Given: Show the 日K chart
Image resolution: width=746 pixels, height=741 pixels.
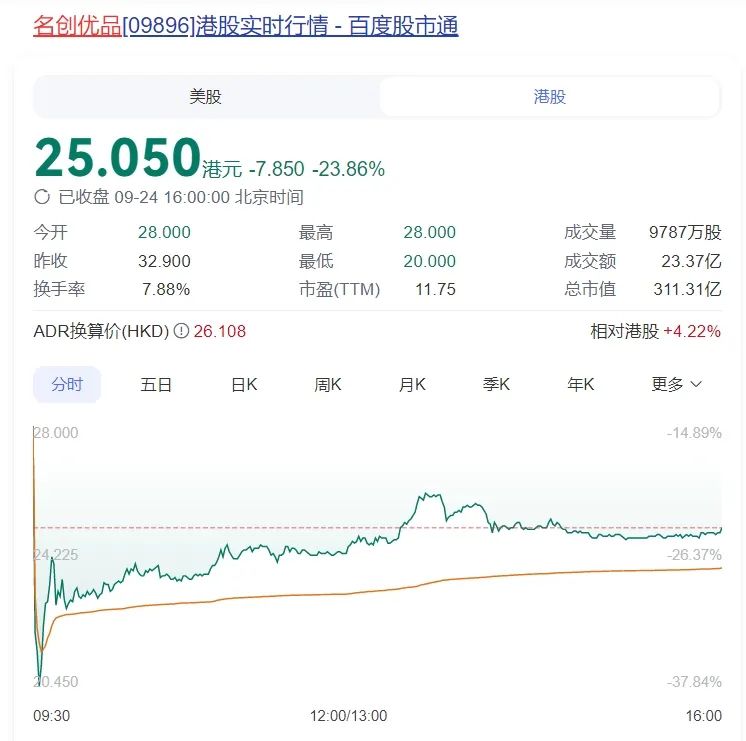Looking at the screenshot, I should (244, 384).
